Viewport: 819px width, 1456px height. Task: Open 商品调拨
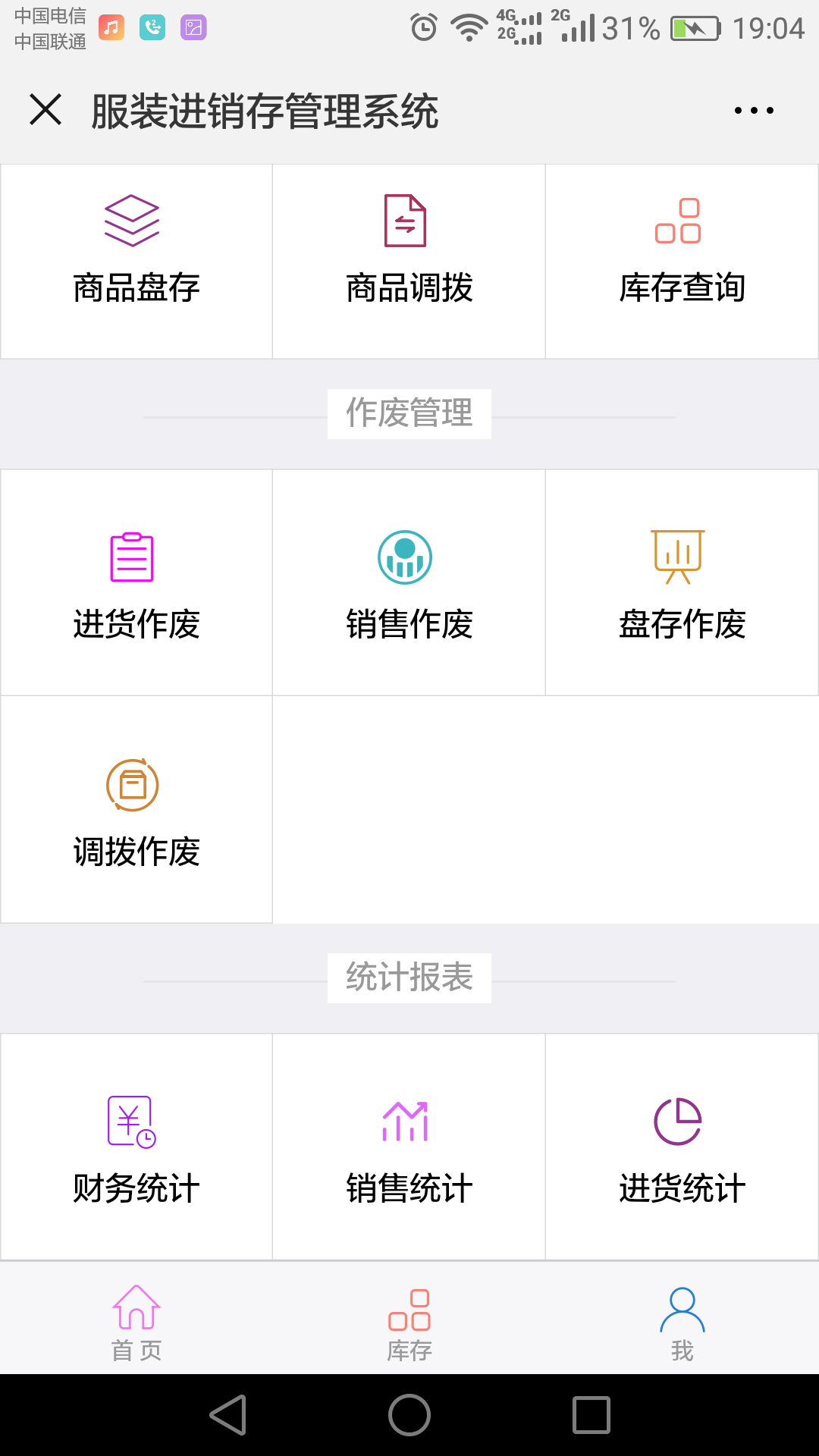coord(409,261)
